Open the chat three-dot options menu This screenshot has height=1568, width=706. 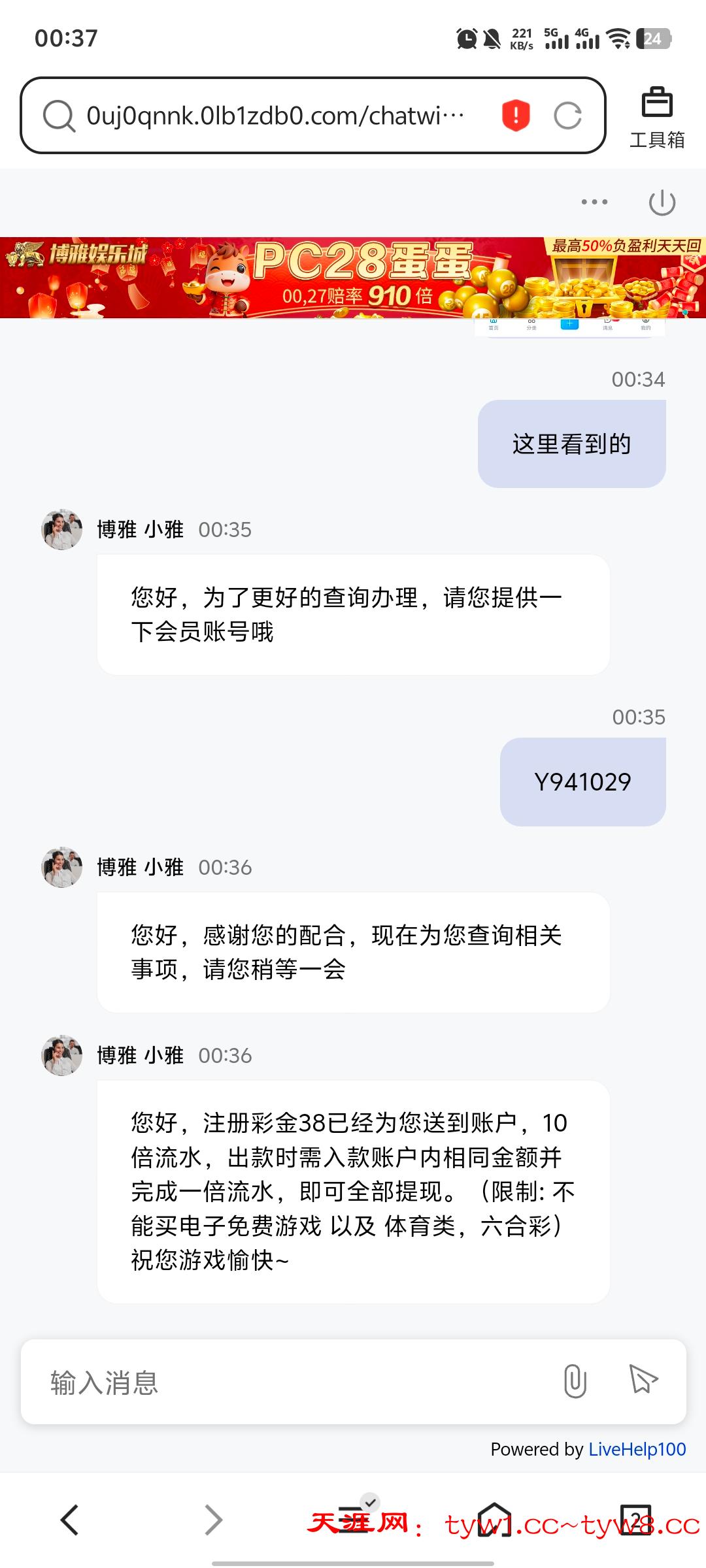click(x=594, y=202)
